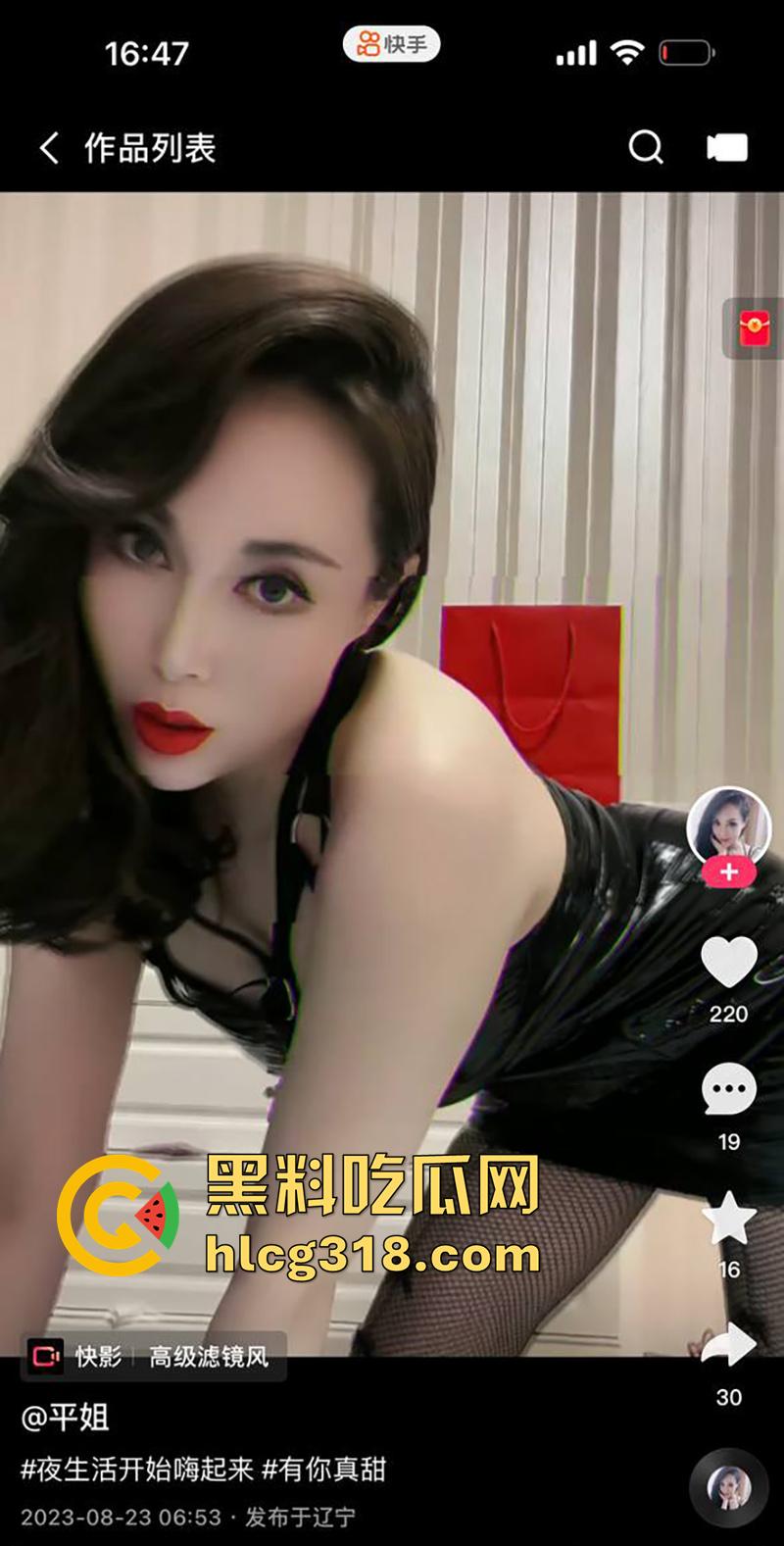Tap the back arrow beside 作品列表
This screenshot has width=784, height=1546.
[49, 146]
